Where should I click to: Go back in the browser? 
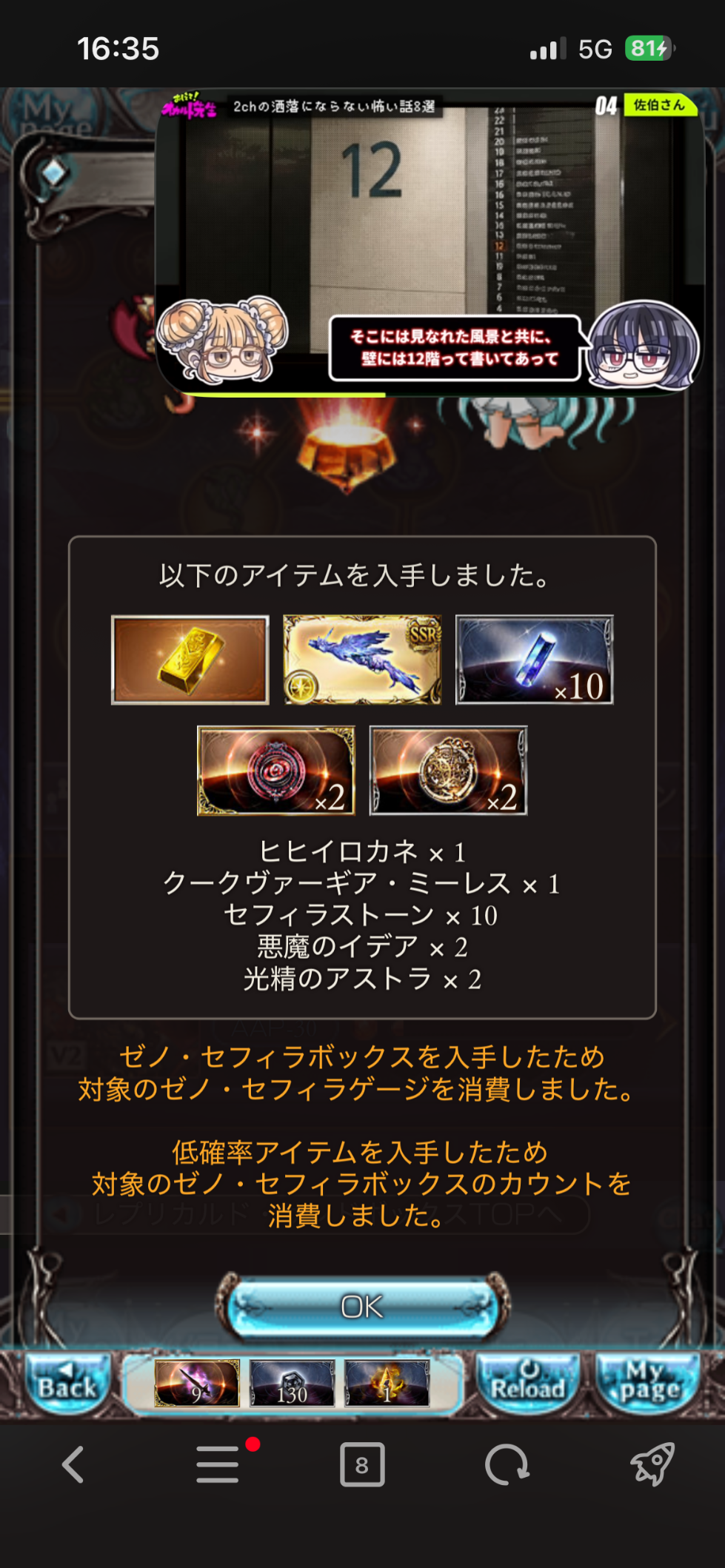tap(73, 1464)
